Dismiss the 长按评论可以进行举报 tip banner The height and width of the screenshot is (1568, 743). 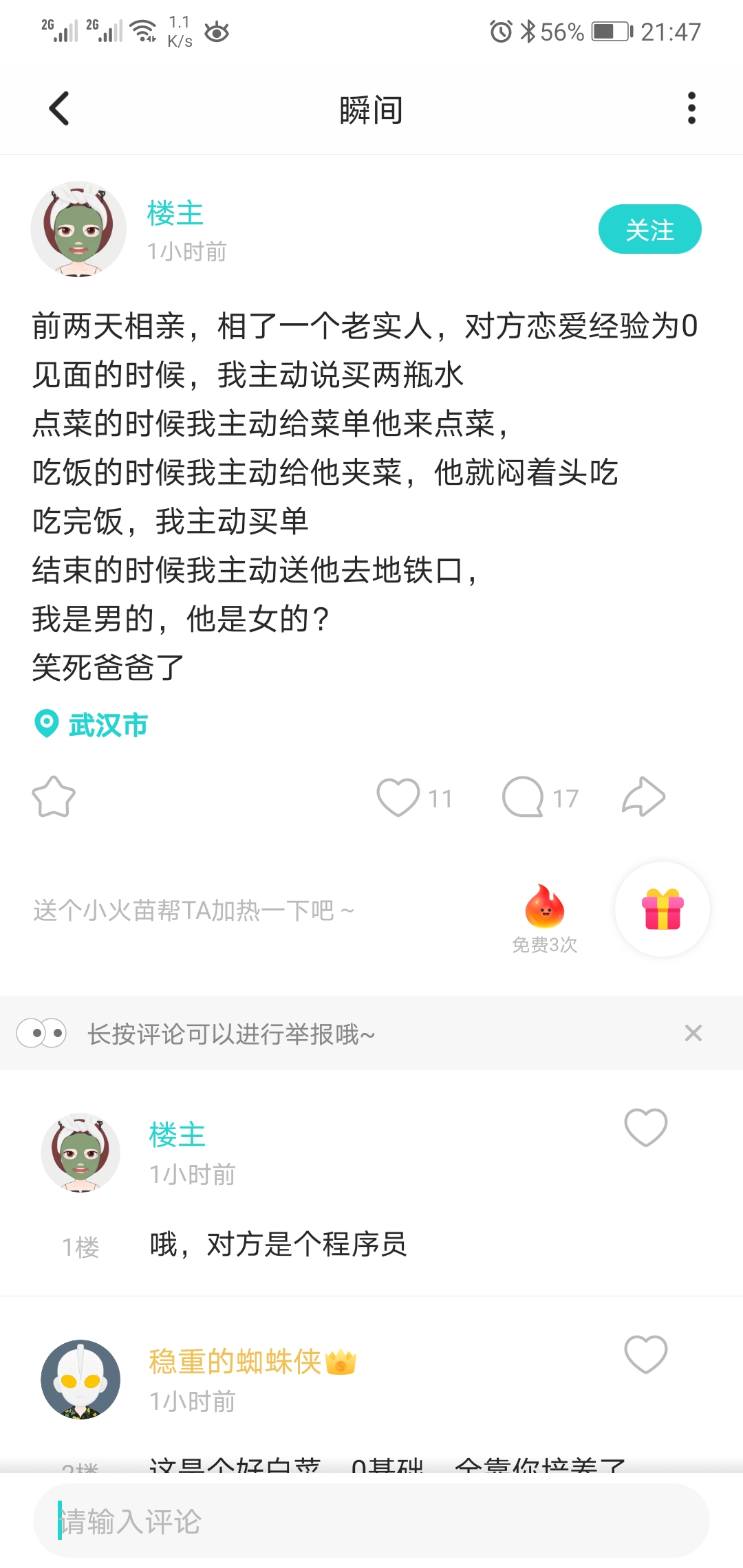693,1033
